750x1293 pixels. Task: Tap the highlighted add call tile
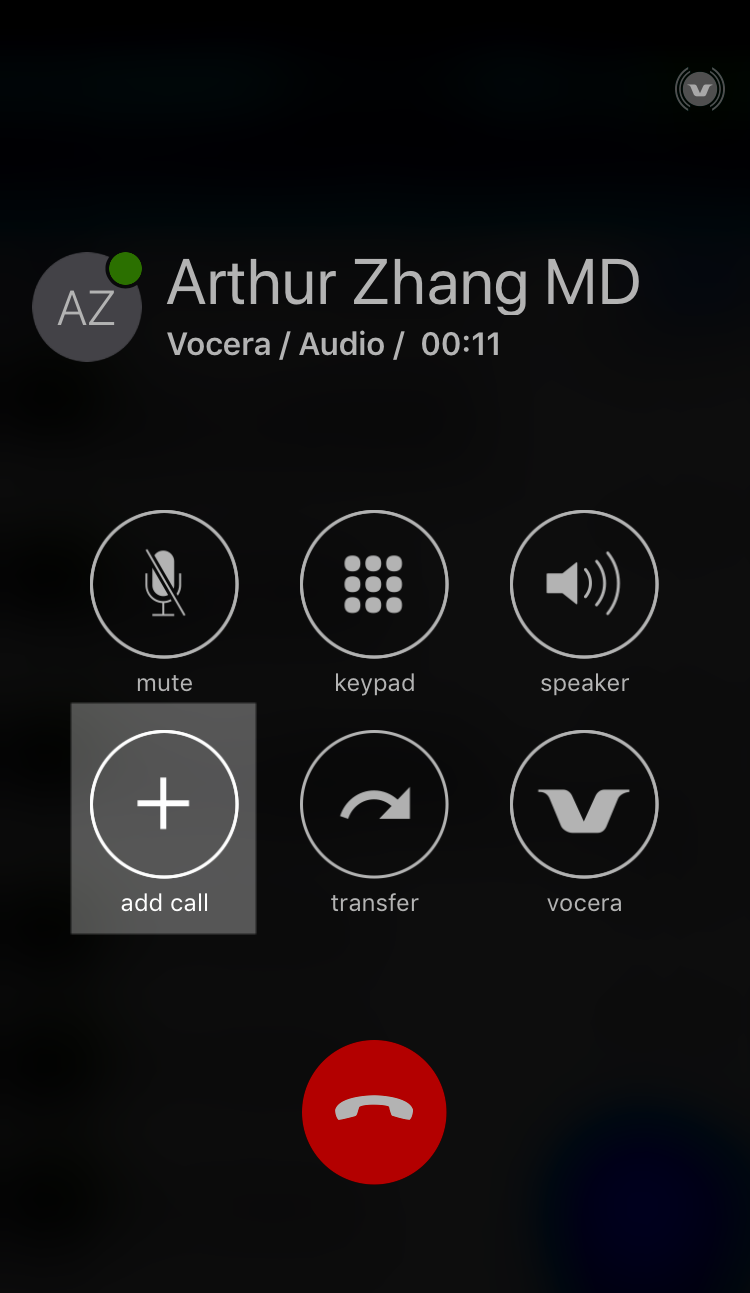click(164, 818)
